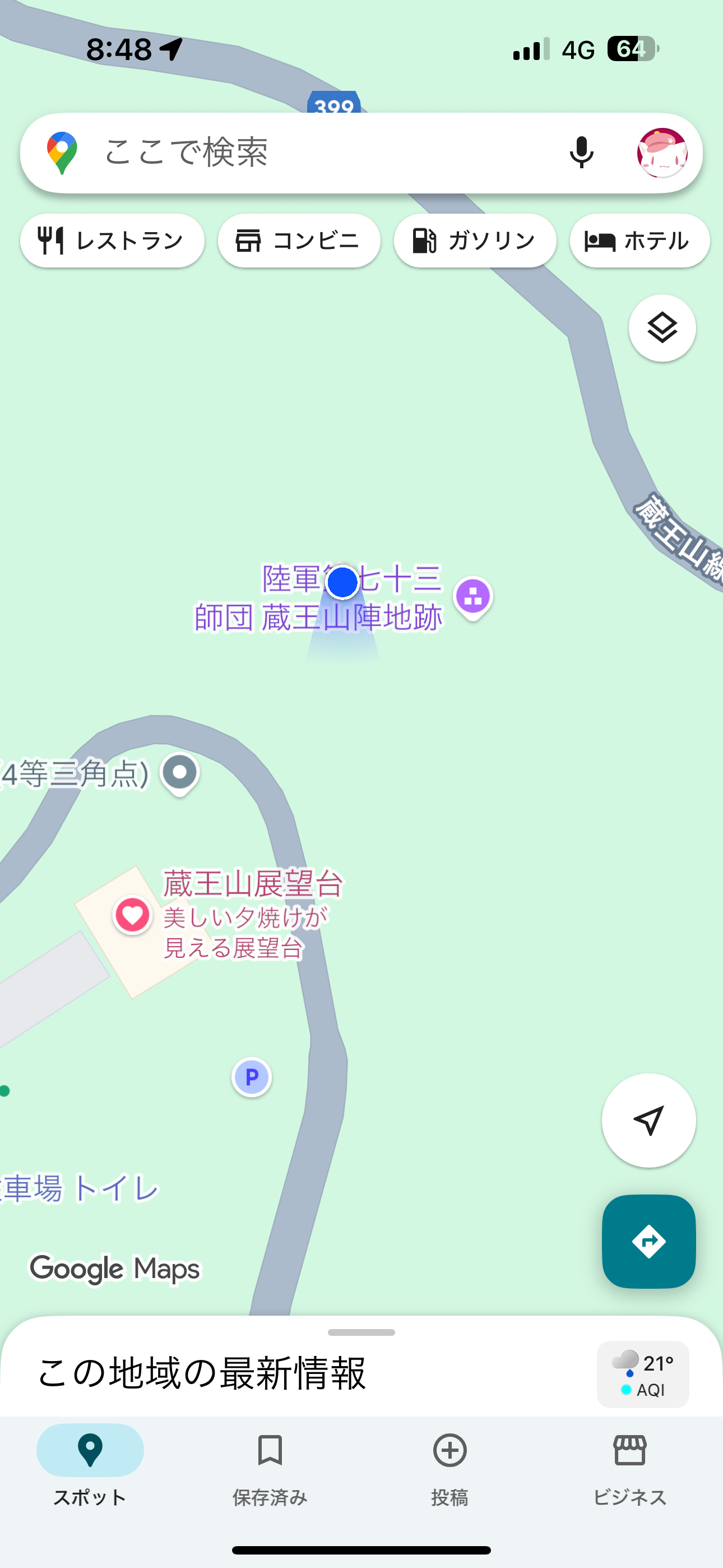
Task: Start voice search with the microphone
Action: click(581, 152)
